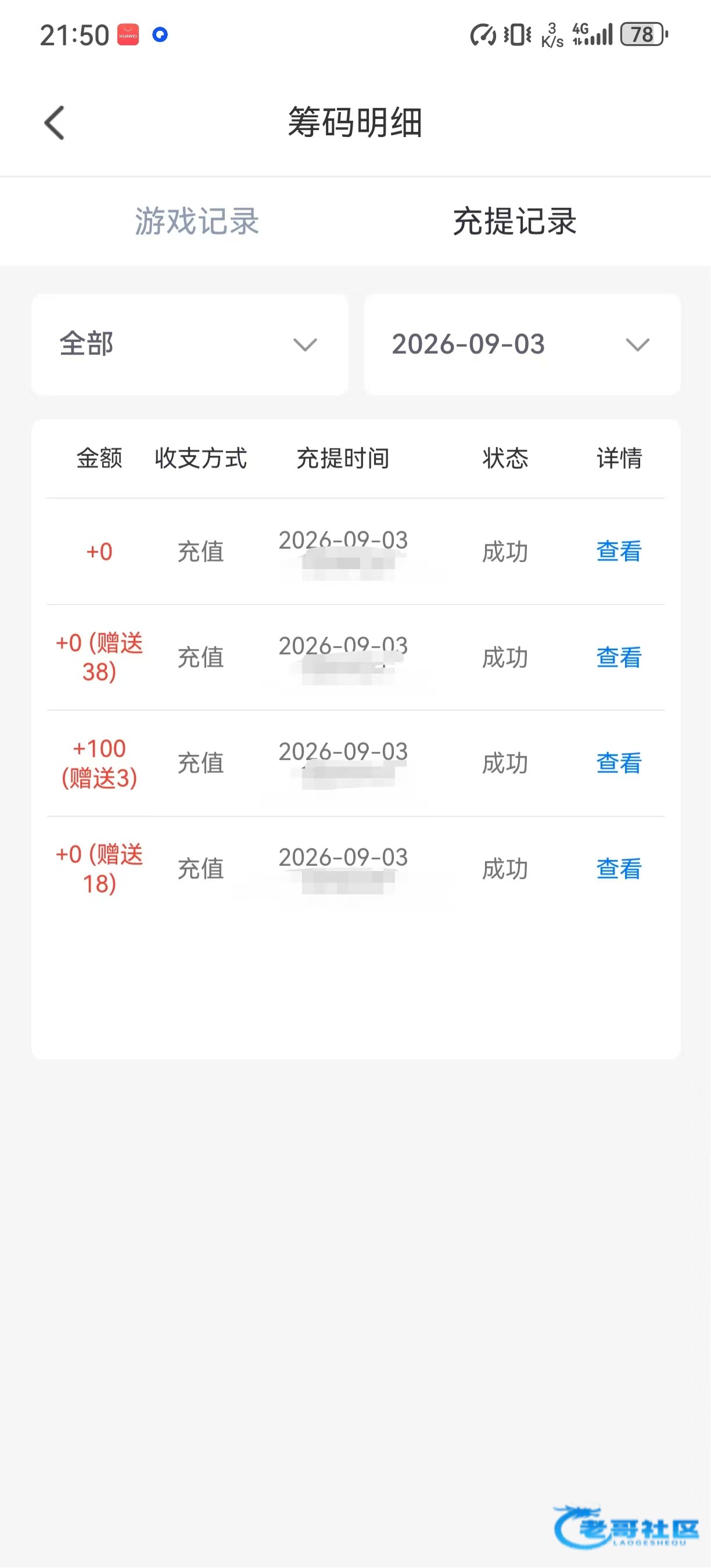The image size is (711, 1568).
Task: Open 查看 for the +100 (赠送3) record
Action: pos(619,763)
